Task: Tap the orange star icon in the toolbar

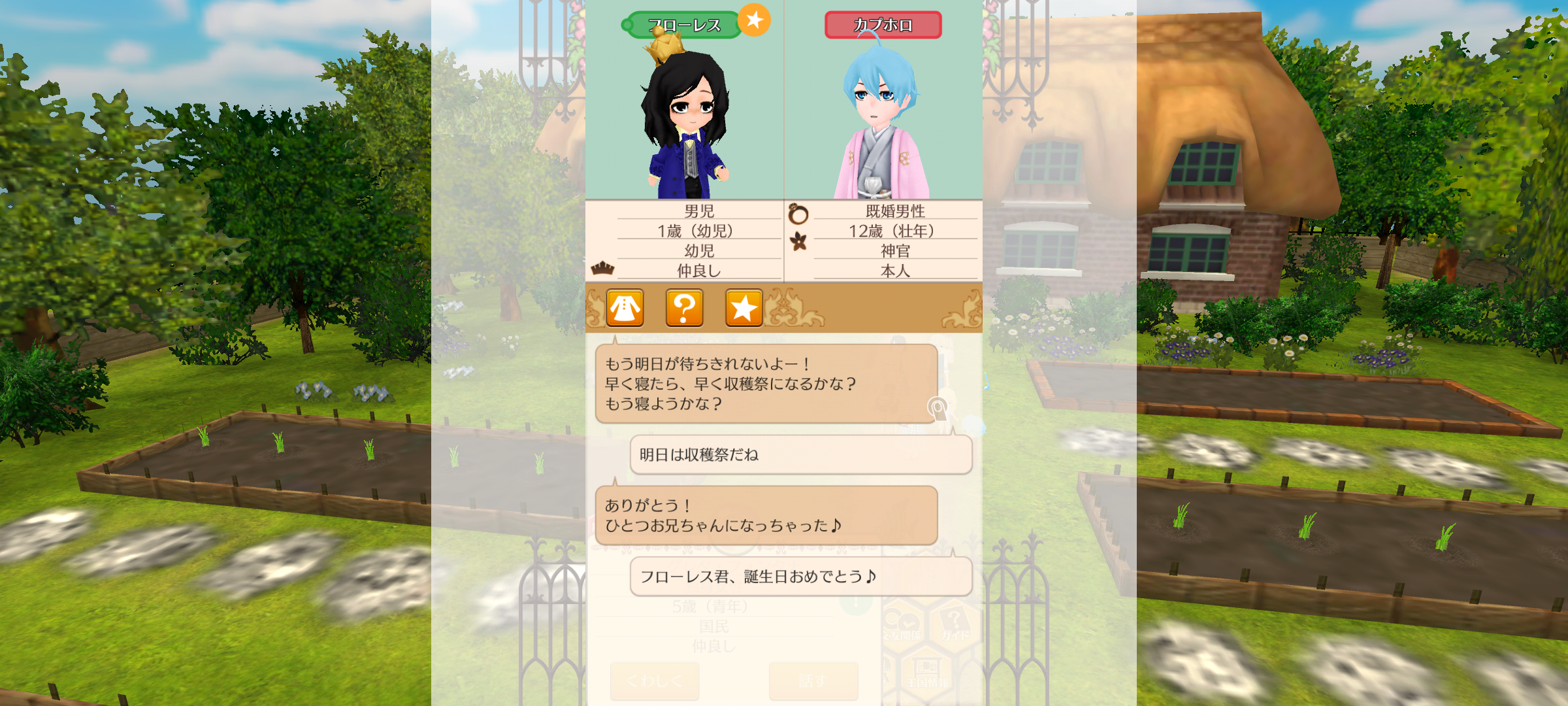Action: coord(743,308)
